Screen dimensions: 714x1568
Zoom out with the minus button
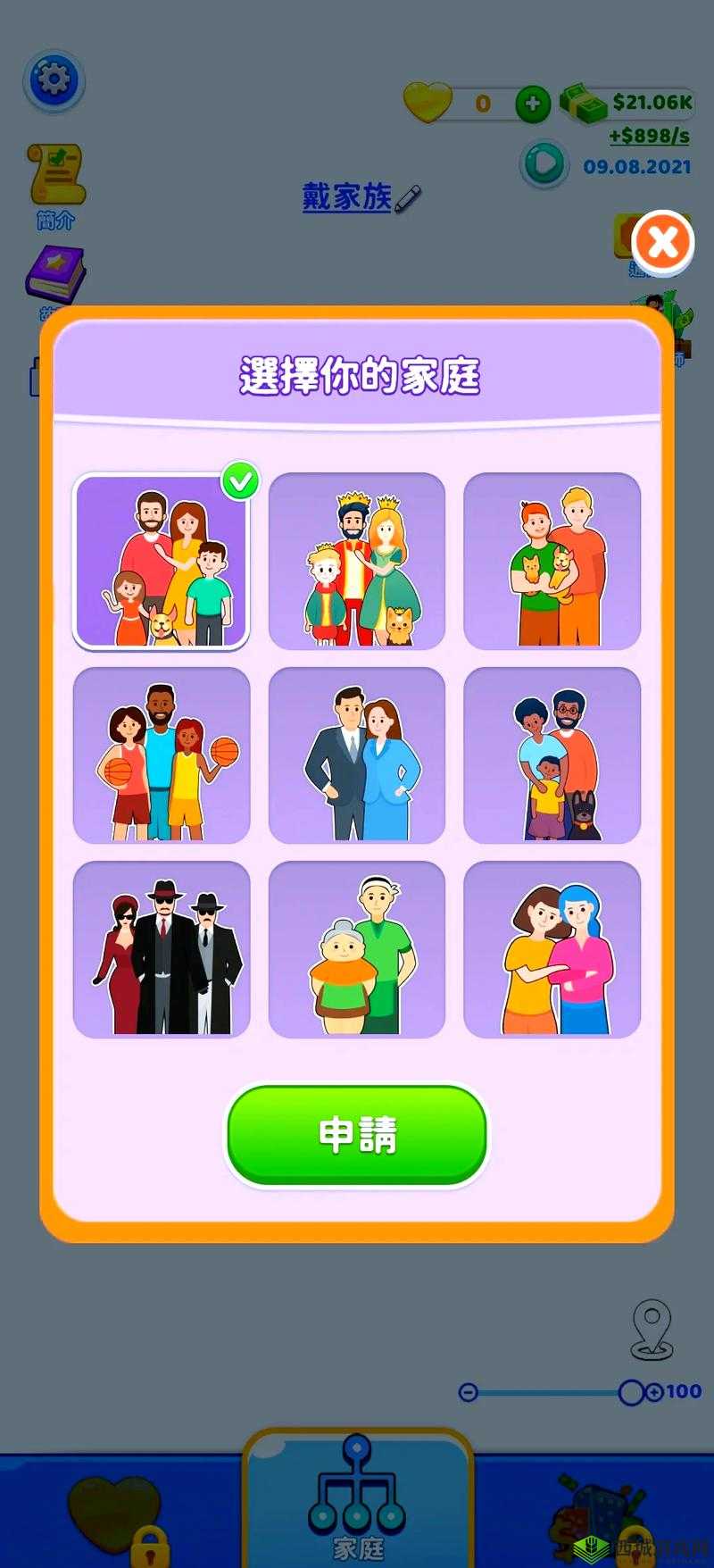(x=469, y=1392)
